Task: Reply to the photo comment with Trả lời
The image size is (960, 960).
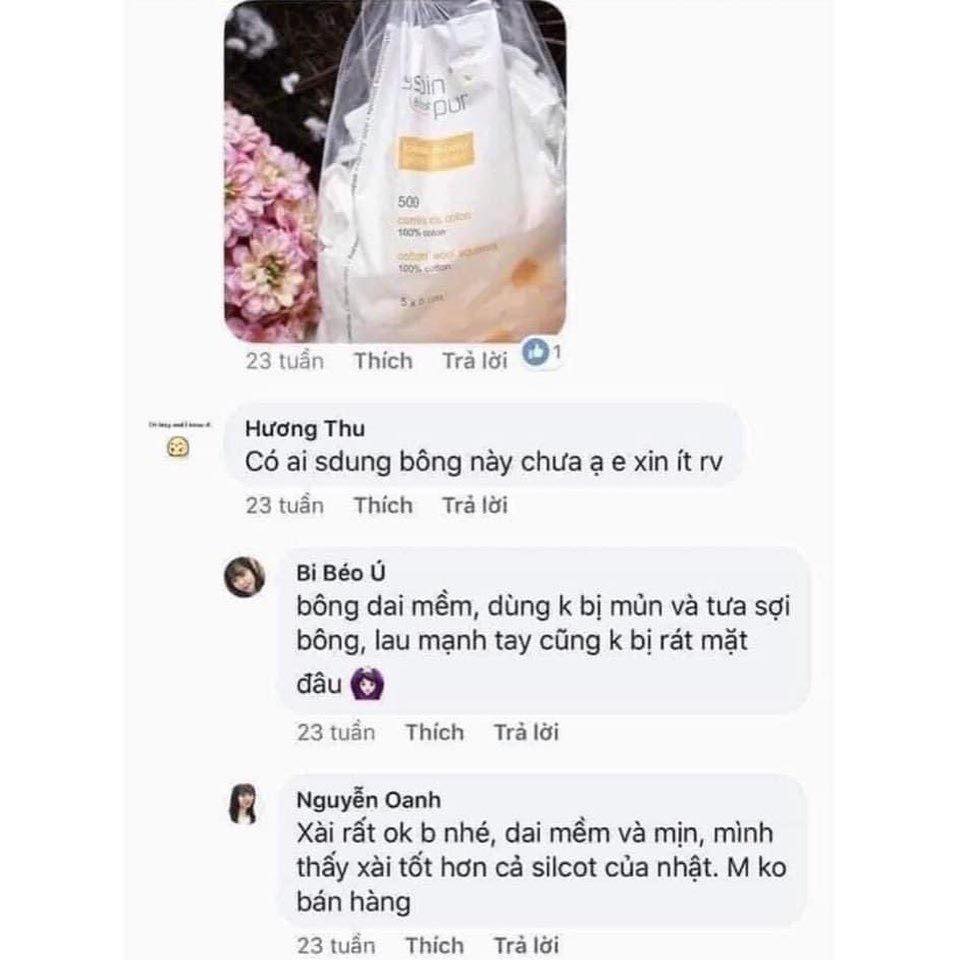Action: [475, 361]
